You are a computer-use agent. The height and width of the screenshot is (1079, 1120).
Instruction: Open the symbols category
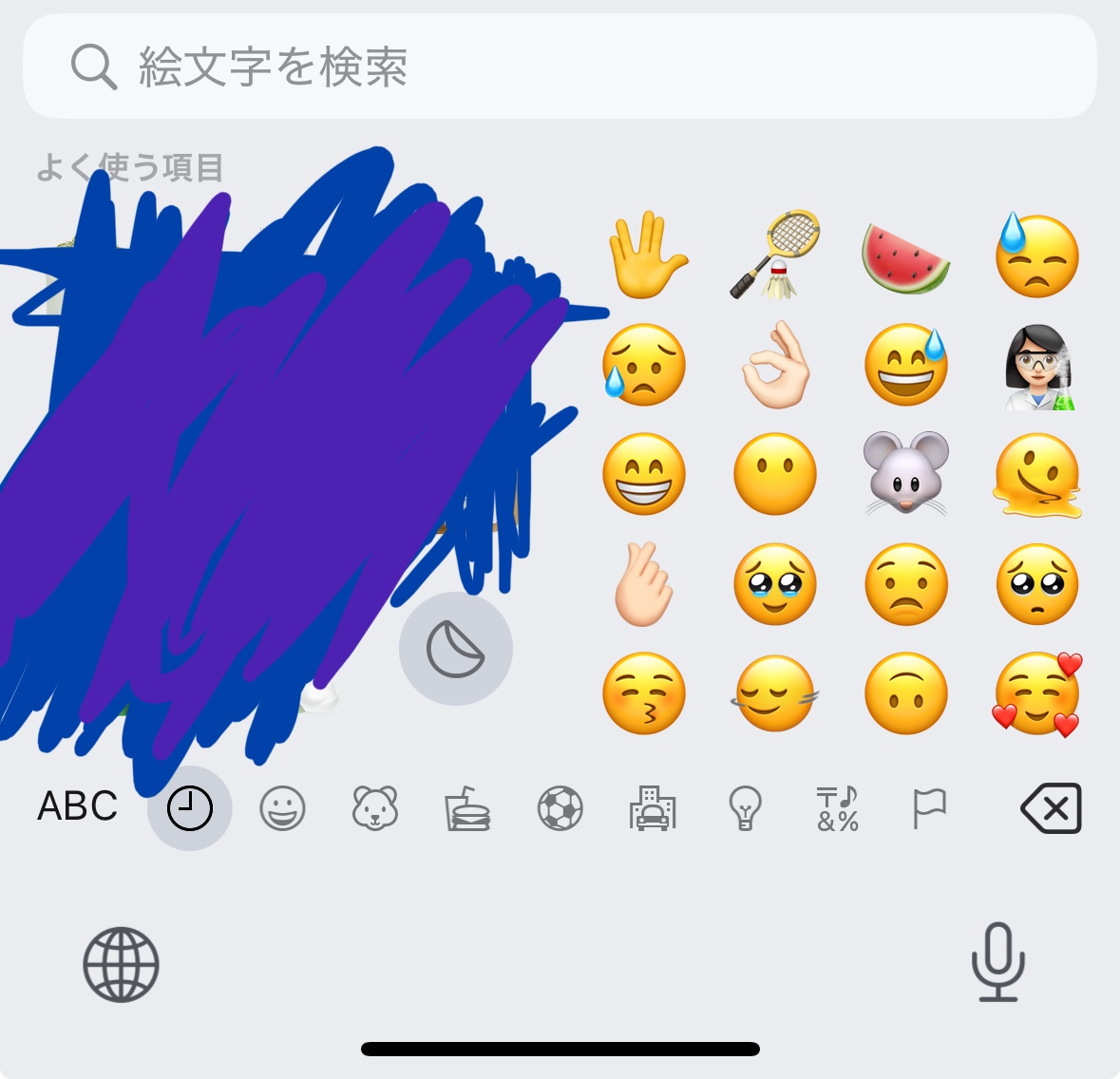[x=838, y=809]
